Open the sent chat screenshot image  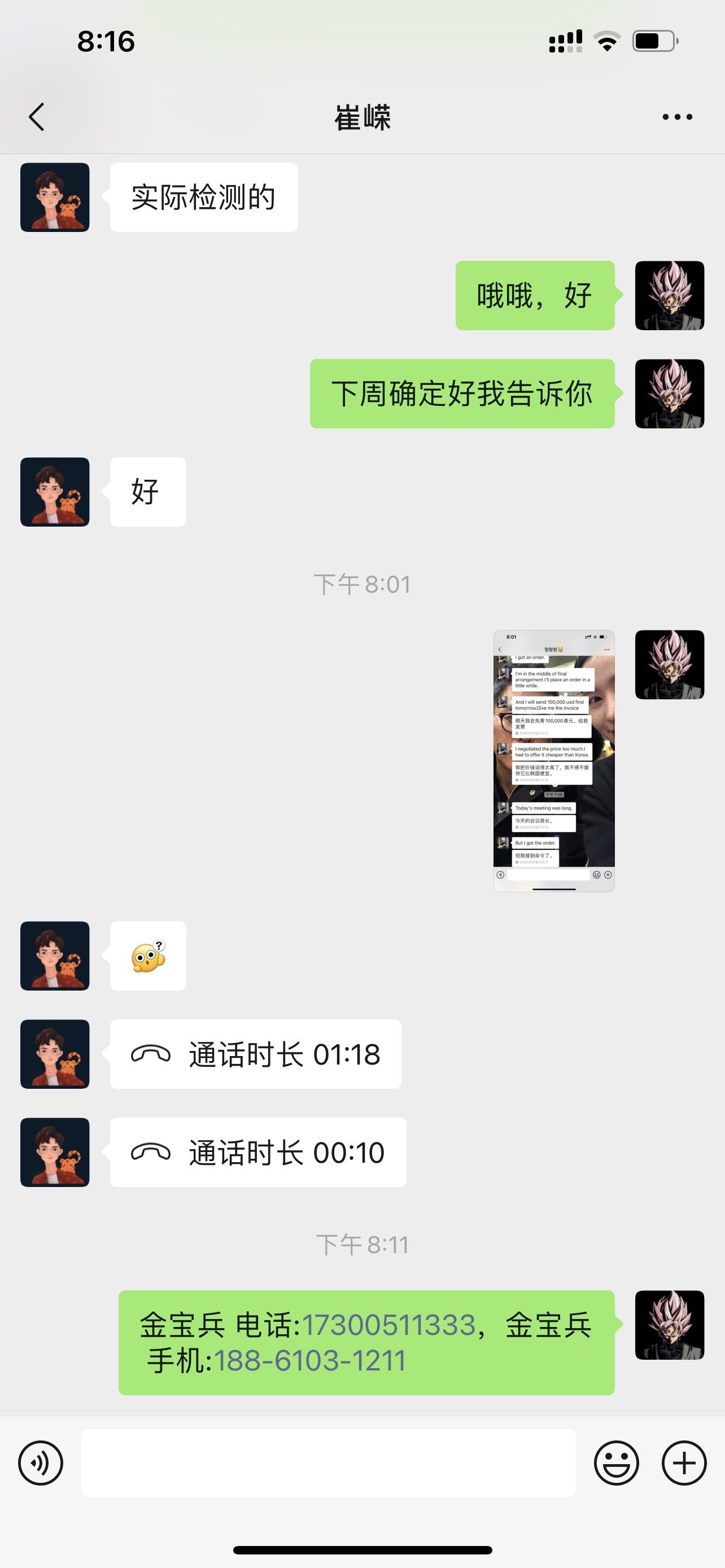(x=553, y=761)
